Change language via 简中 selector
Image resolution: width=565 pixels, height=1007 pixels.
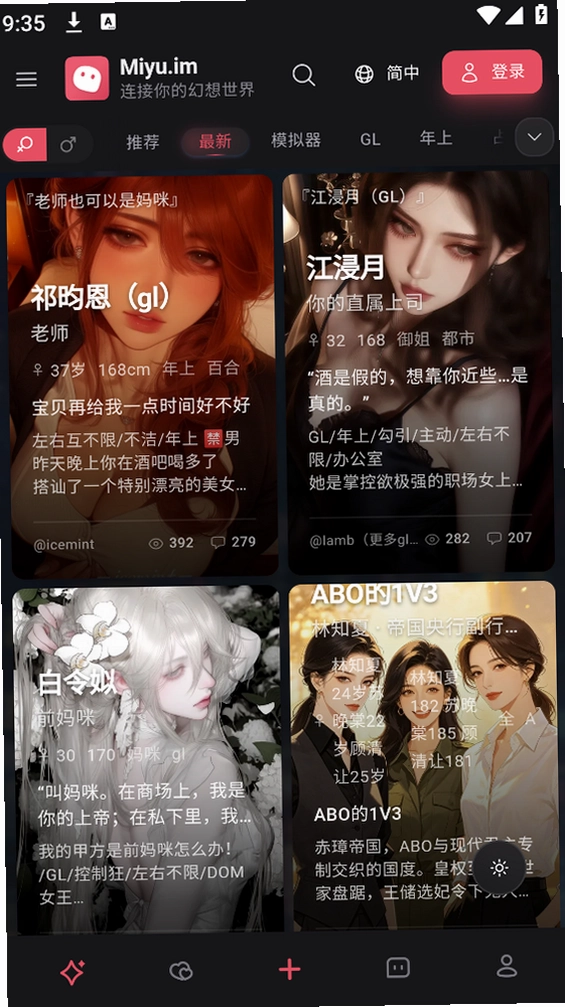(x=387, y=74)
